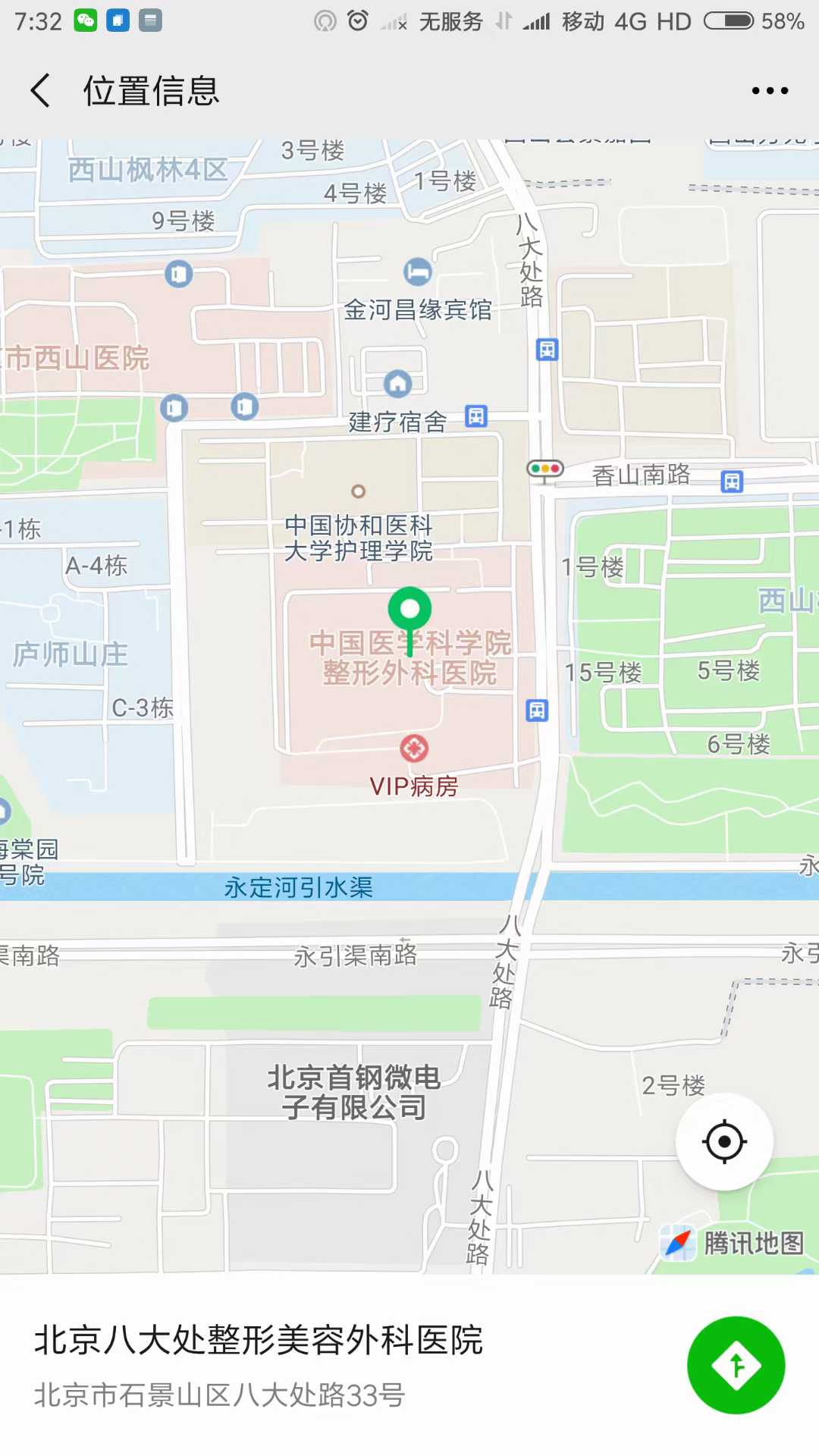Go back from the 位置信息 screen
This screenshot has width=819, height=1456.
(x=41, y=91)
